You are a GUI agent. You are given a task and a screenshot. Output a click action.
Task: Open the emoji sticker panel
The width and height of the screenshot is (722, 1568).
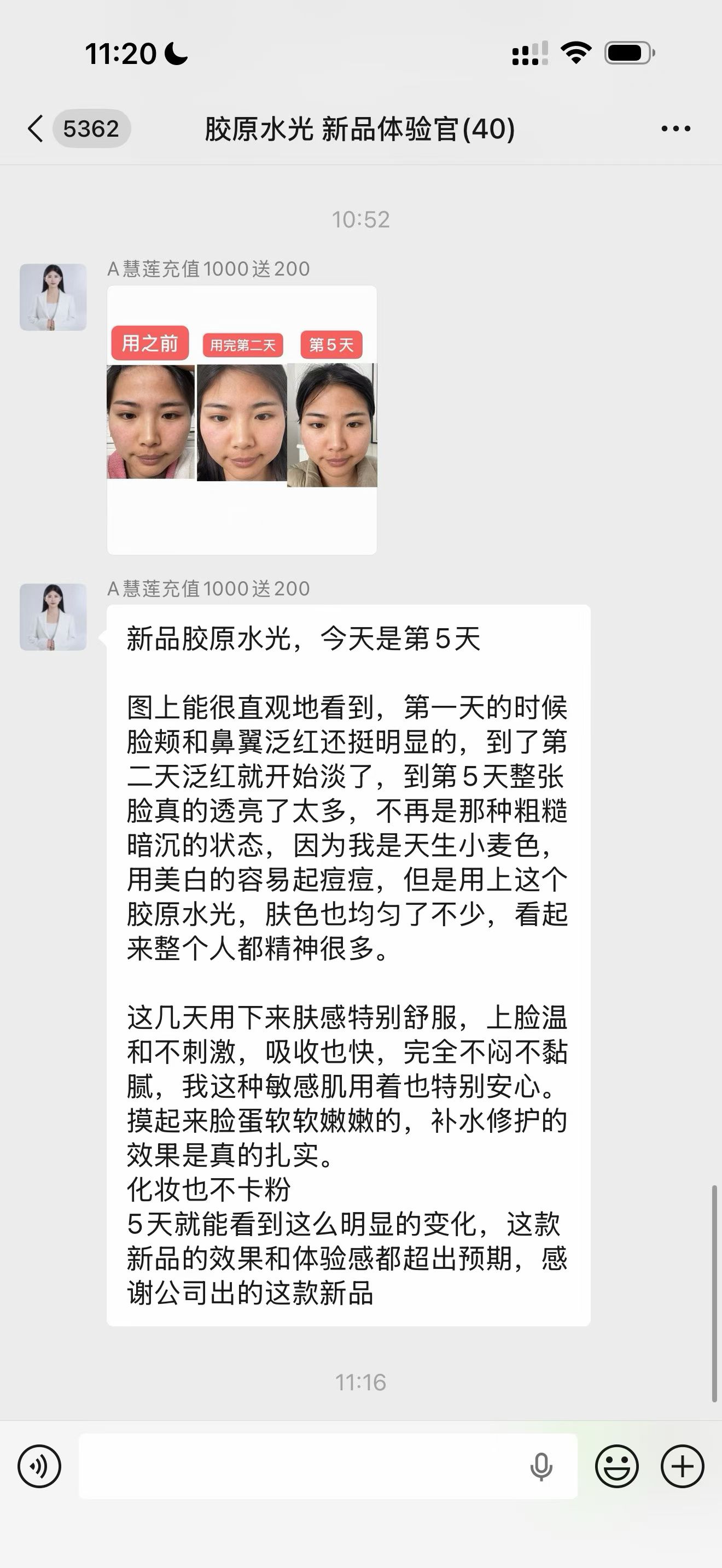click(x=616, y=1466)
